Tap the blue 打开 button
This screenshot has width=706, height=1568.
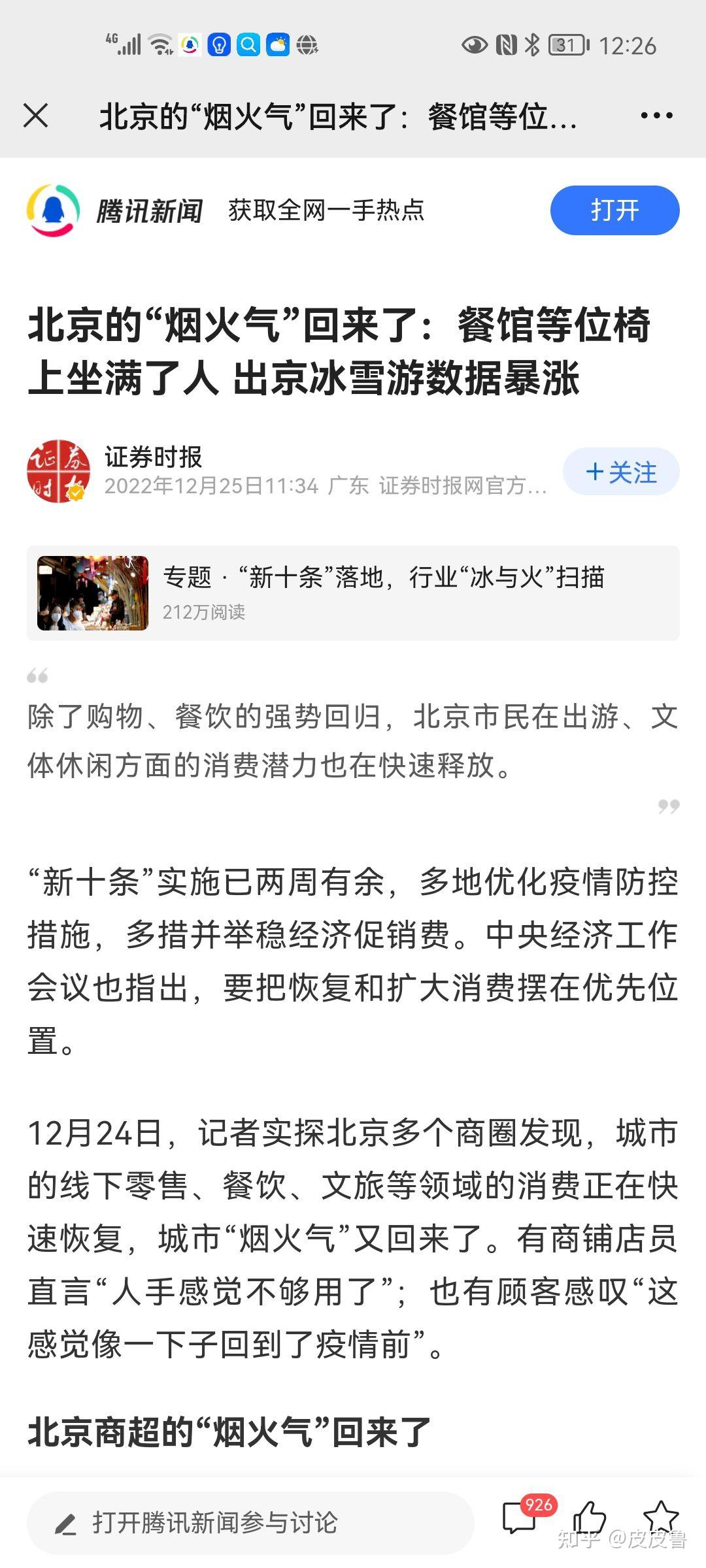pos(614,210)
